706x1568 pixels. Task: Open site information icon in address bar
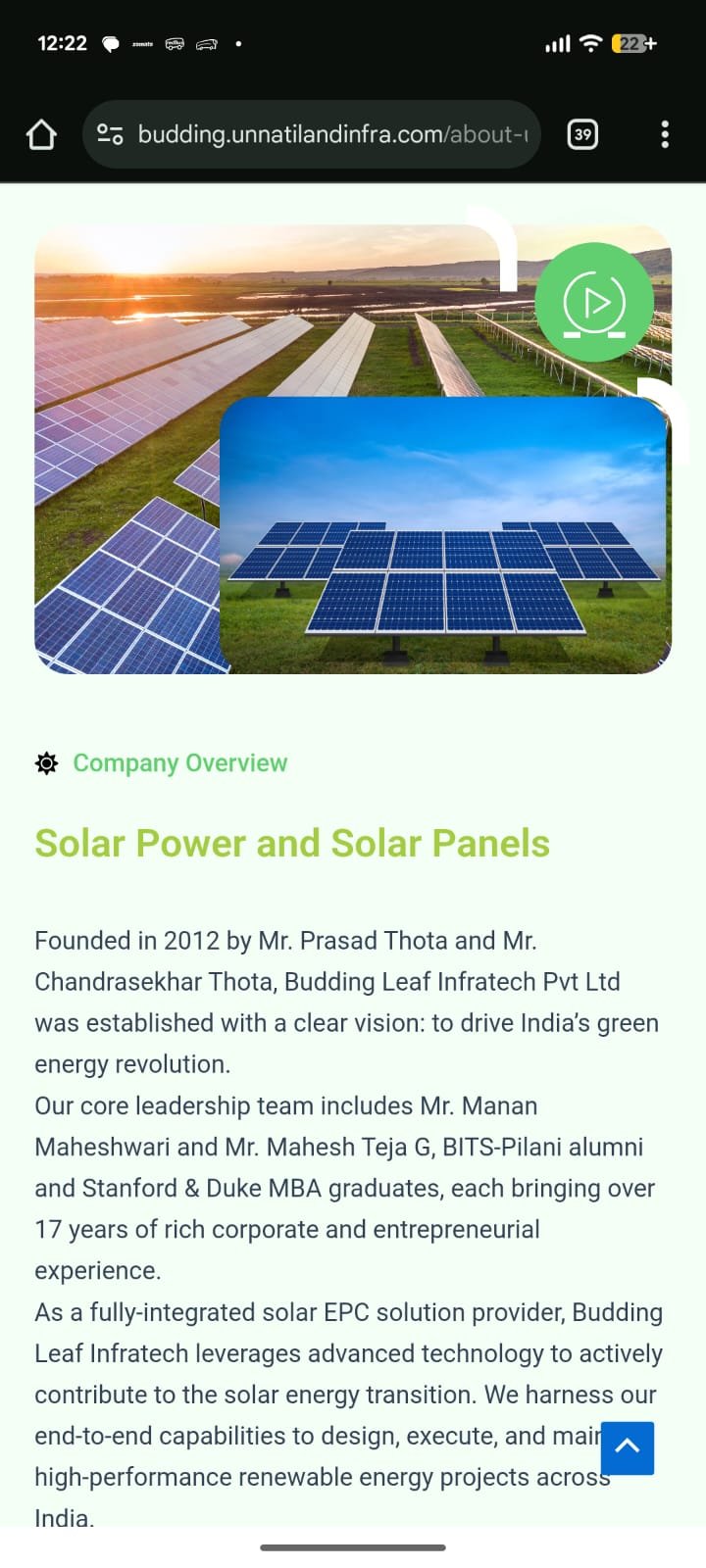110,134
